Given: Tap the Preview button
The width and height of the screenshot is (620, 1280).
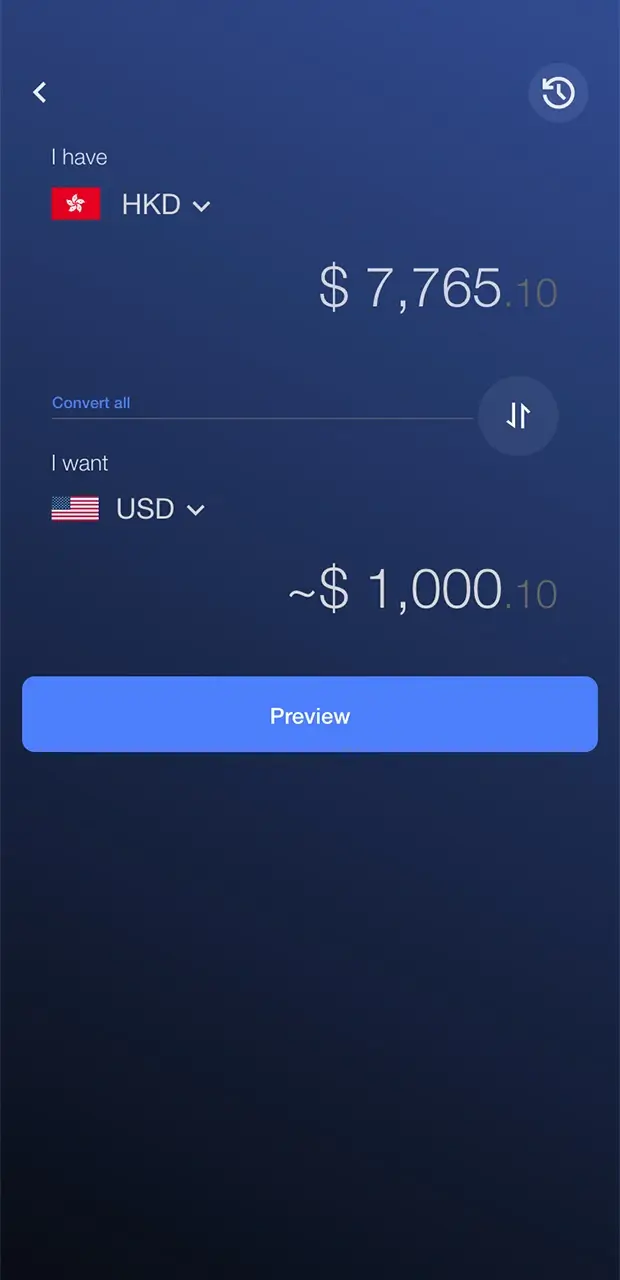Looking at the screenshot, I should [x=310, y=715].
